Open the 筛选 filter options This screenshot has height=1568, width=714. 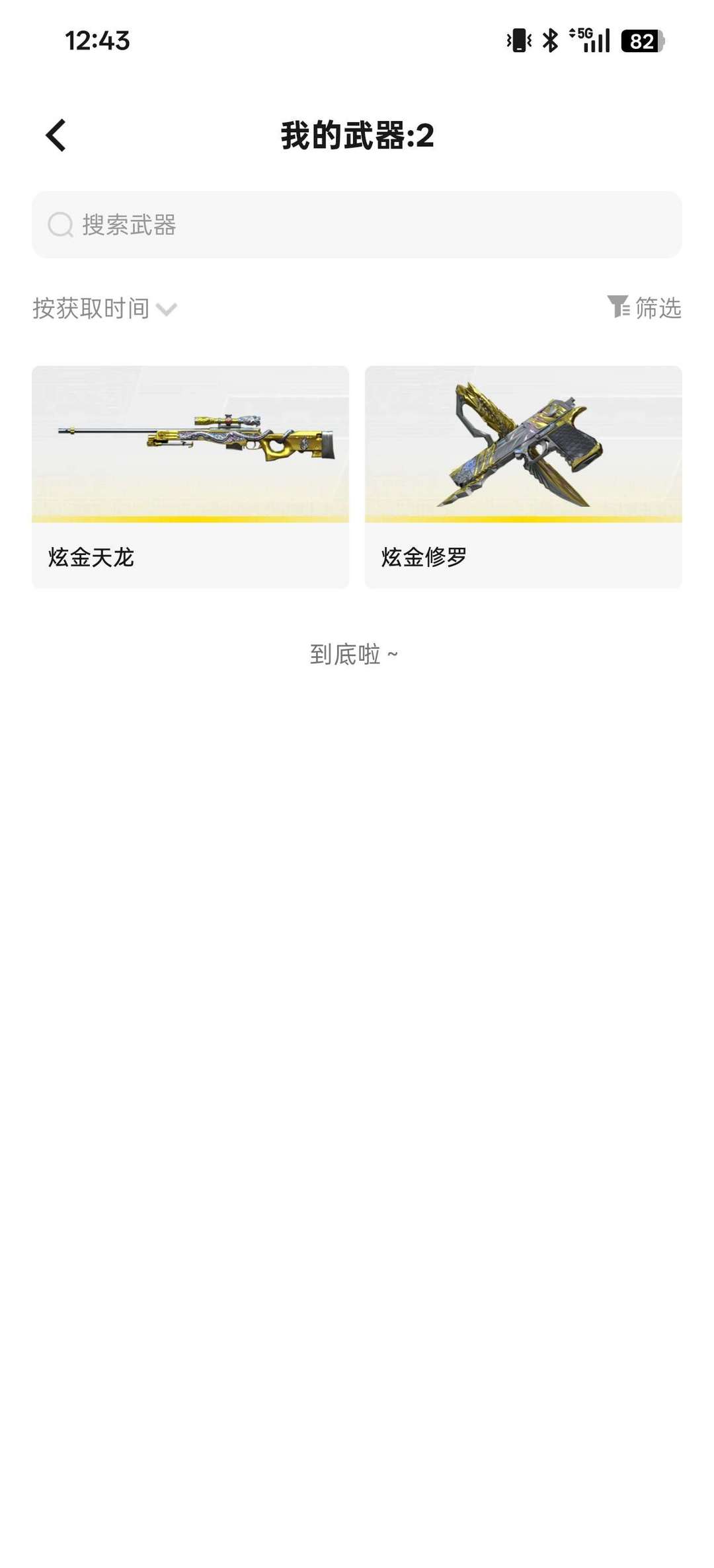pos(644,308)
